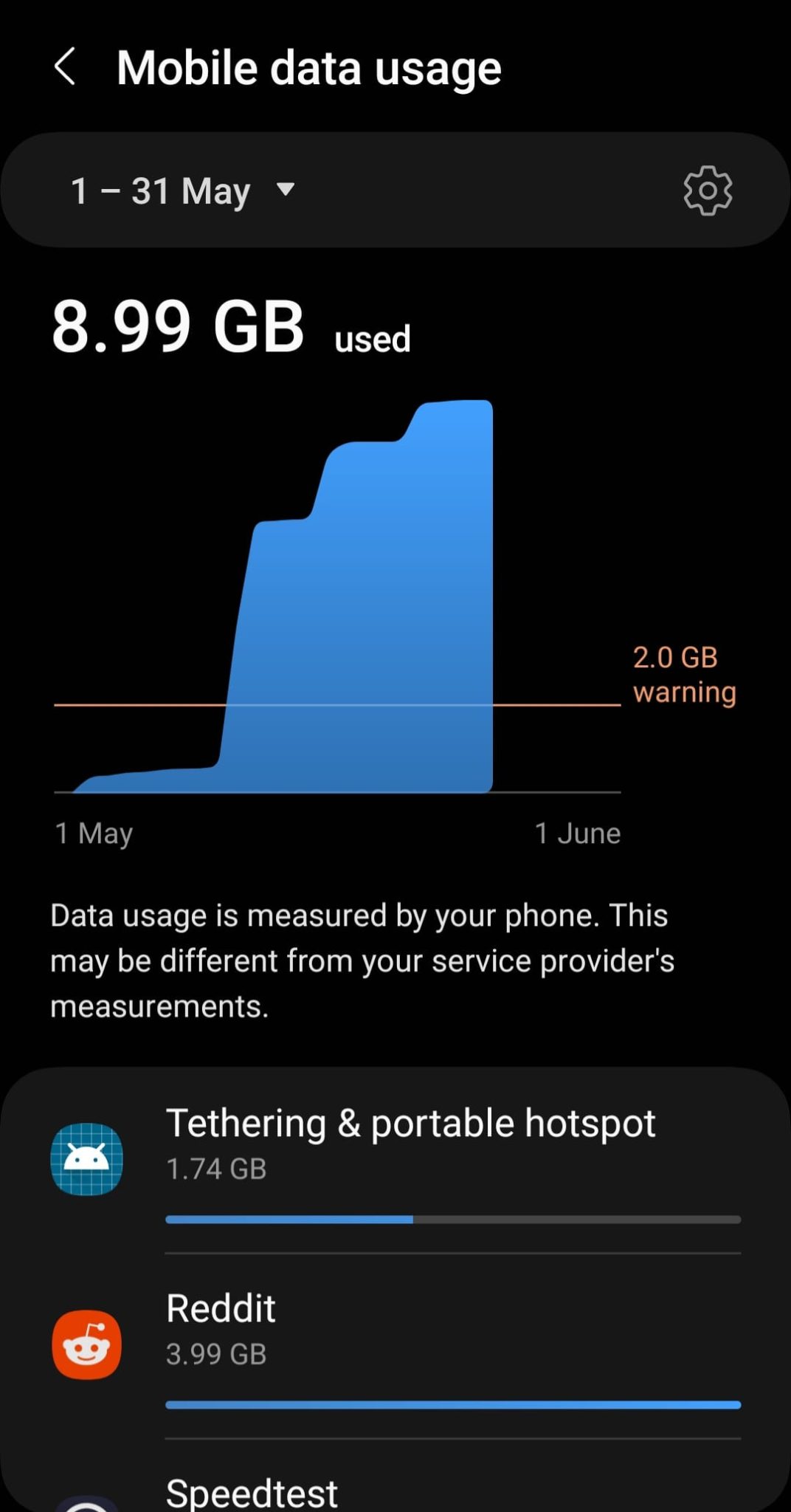Select the Reddit app icon
Image resolution: width=791 pixels, height=1512 pixels.
(x=85, y=1344)
